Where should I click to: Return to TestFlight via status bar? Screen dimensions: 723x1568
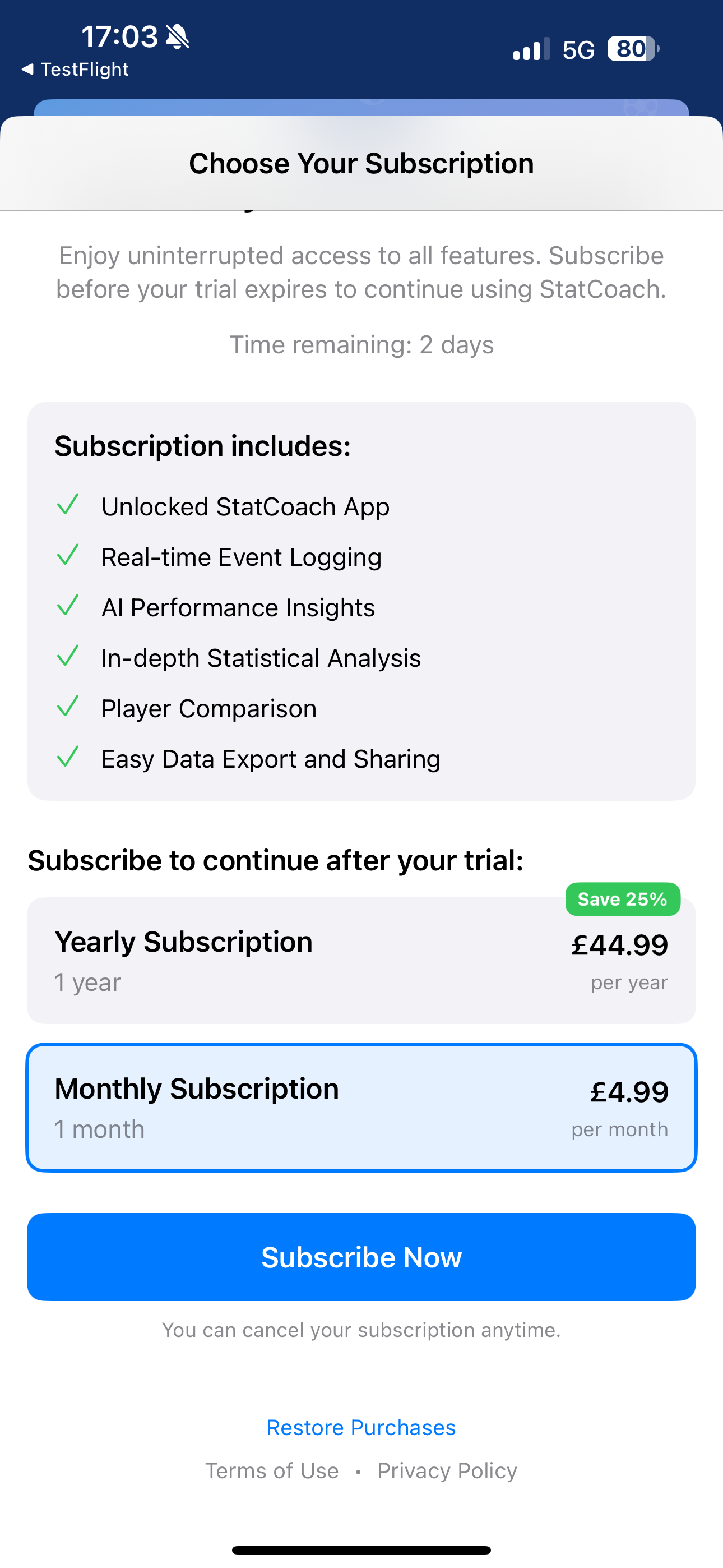(x=75, y=70)
